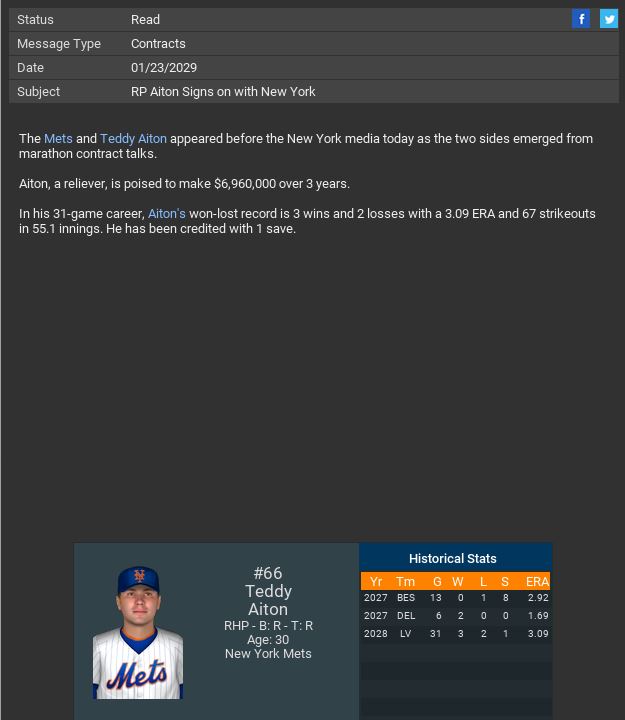Screen dimensions: 625x720
Task: Share this message on Twitter
Action: [x=608, y=19]
